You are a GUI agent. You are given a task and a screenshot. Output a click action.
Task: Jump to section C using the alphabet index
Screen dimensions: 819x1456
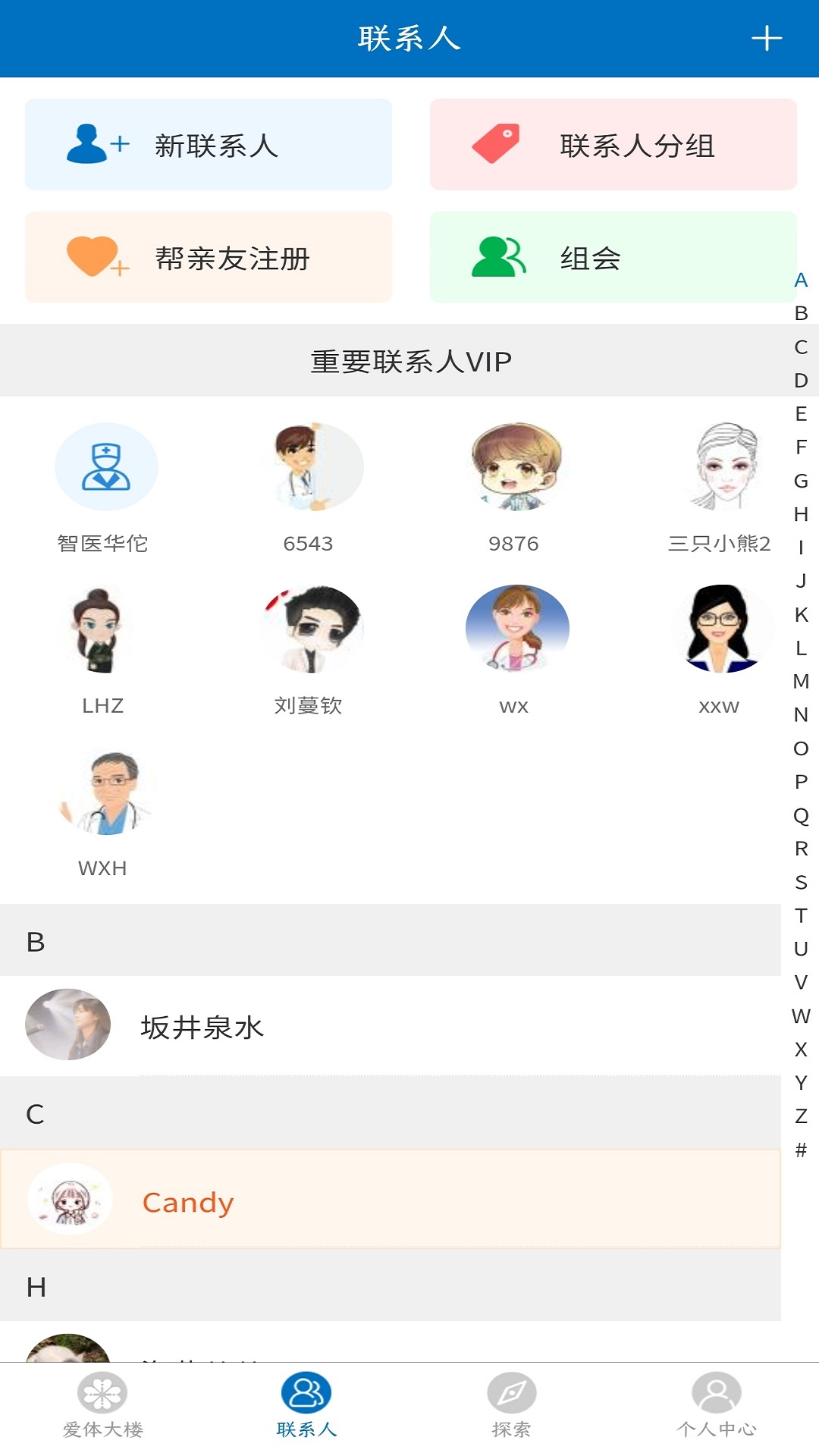pyautogui.click(x=799, y=347)
